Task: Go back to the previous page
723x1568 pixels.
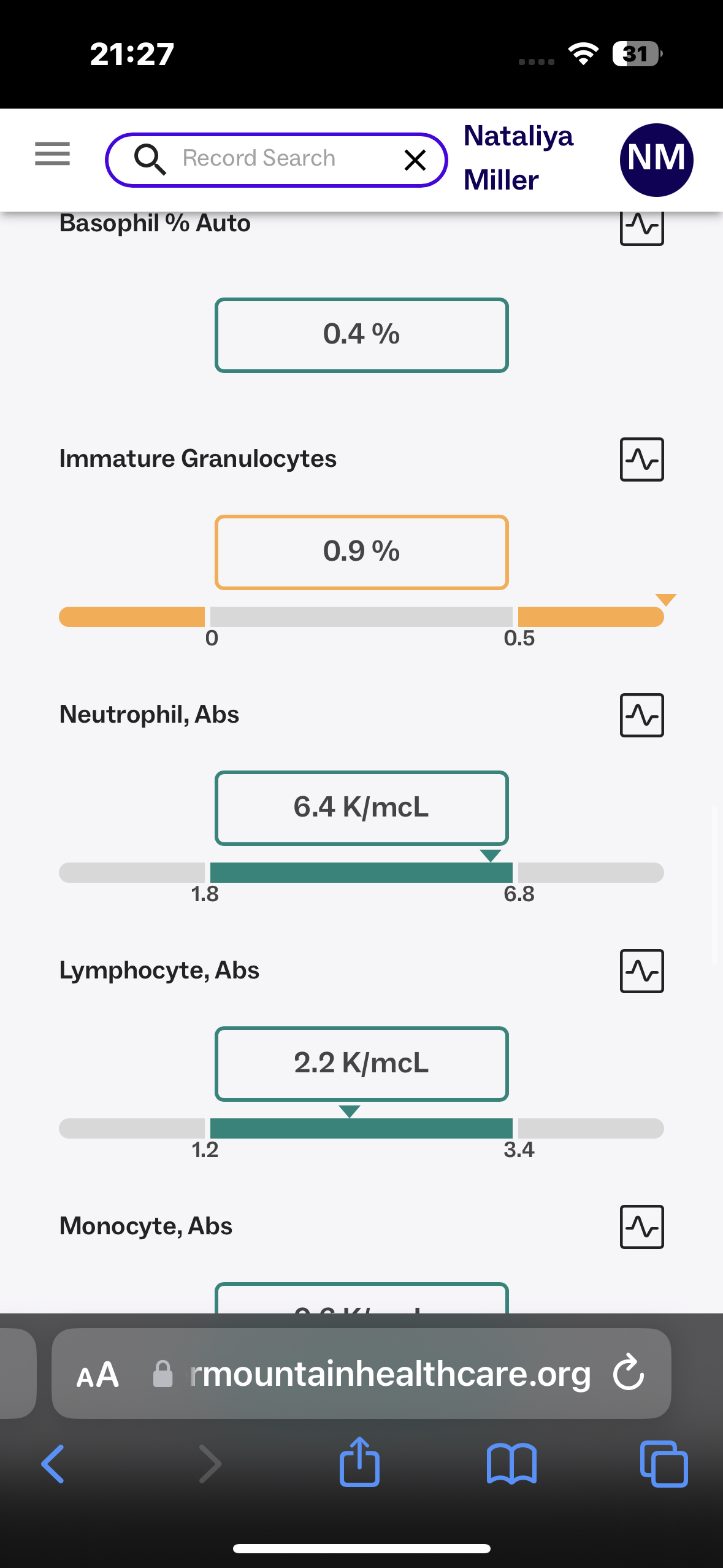Action: 53,1464
